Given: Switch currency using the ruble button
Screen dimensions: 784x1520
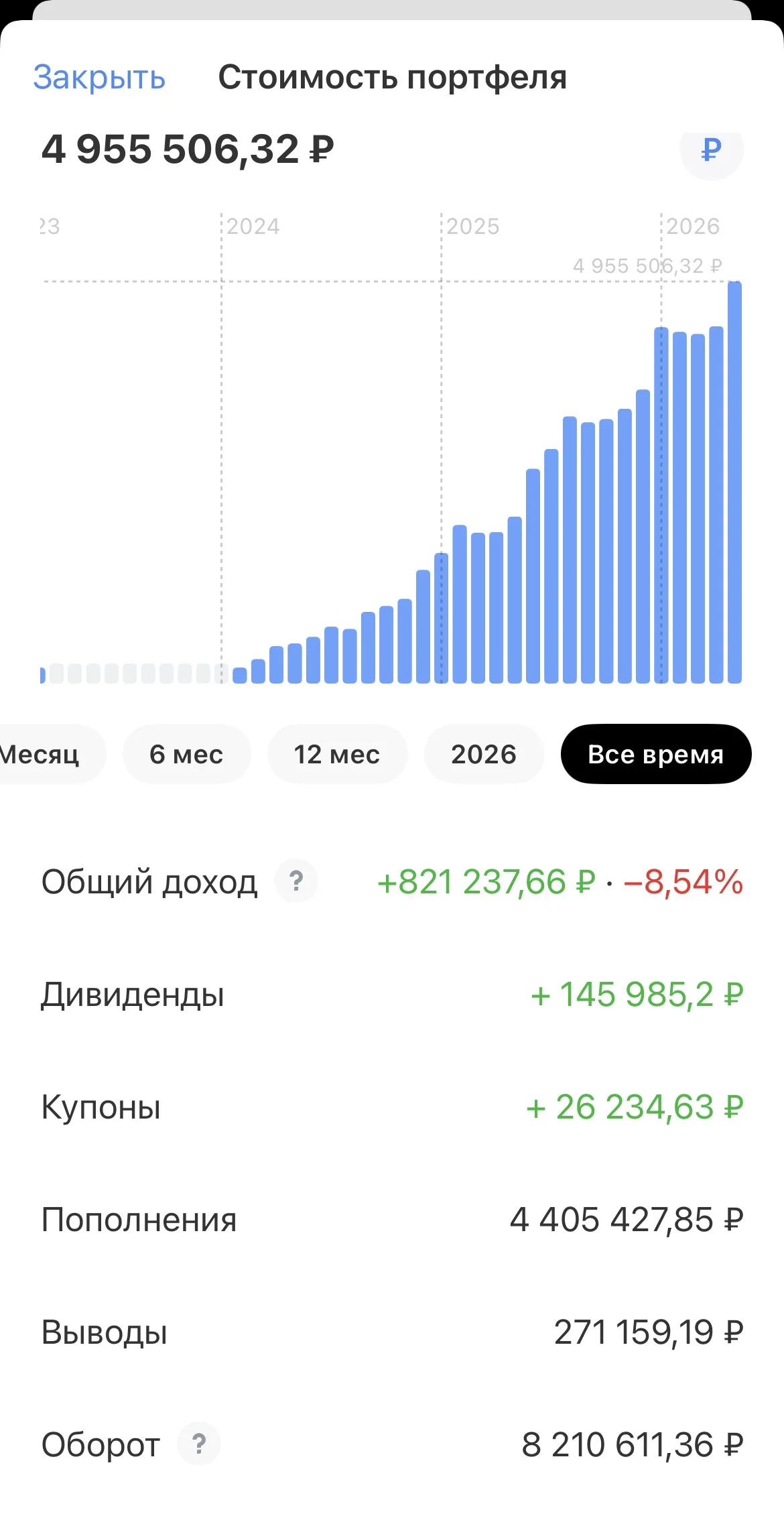Looking at the screenshot, I should click(712, 149).
